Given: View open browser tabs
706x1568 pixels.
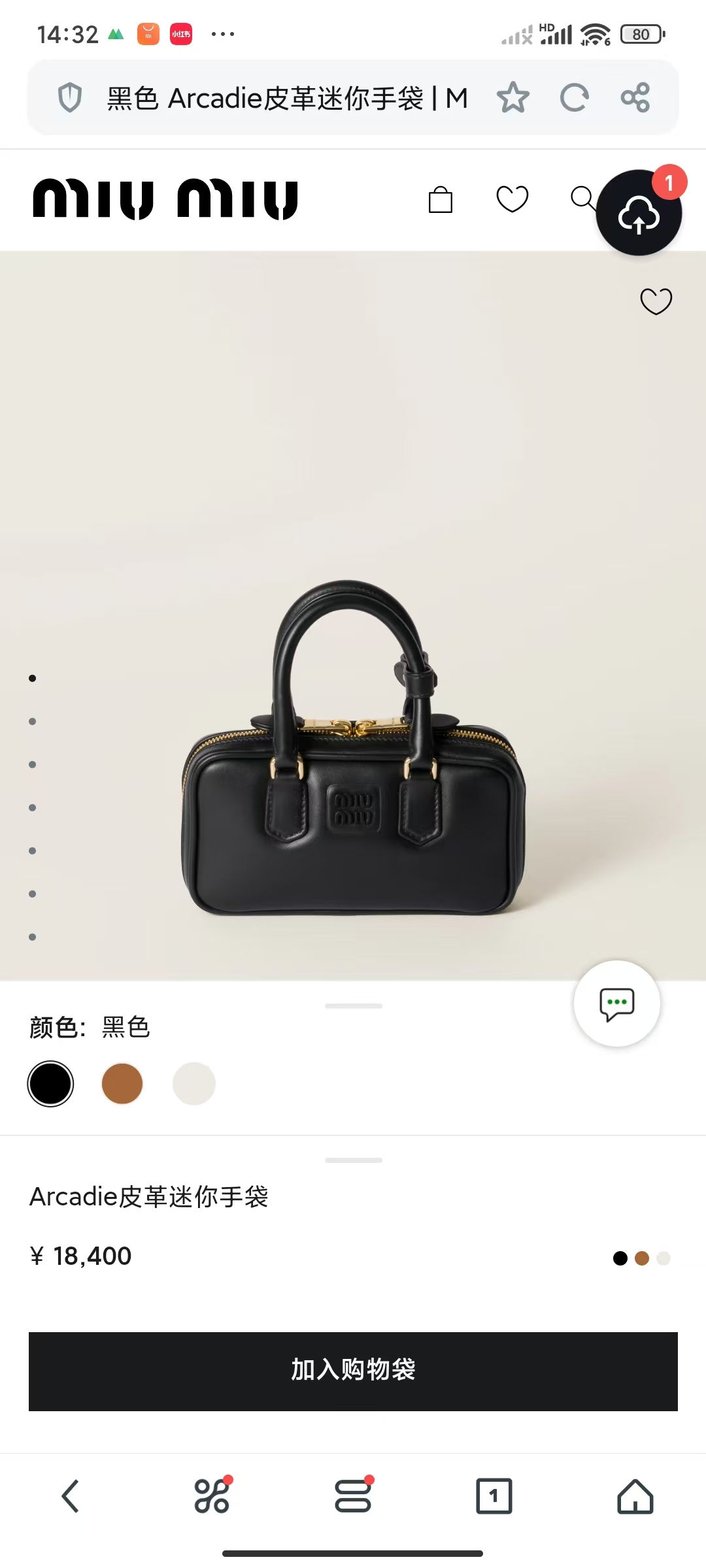Looking at the screenshot, I should 494,1496.
